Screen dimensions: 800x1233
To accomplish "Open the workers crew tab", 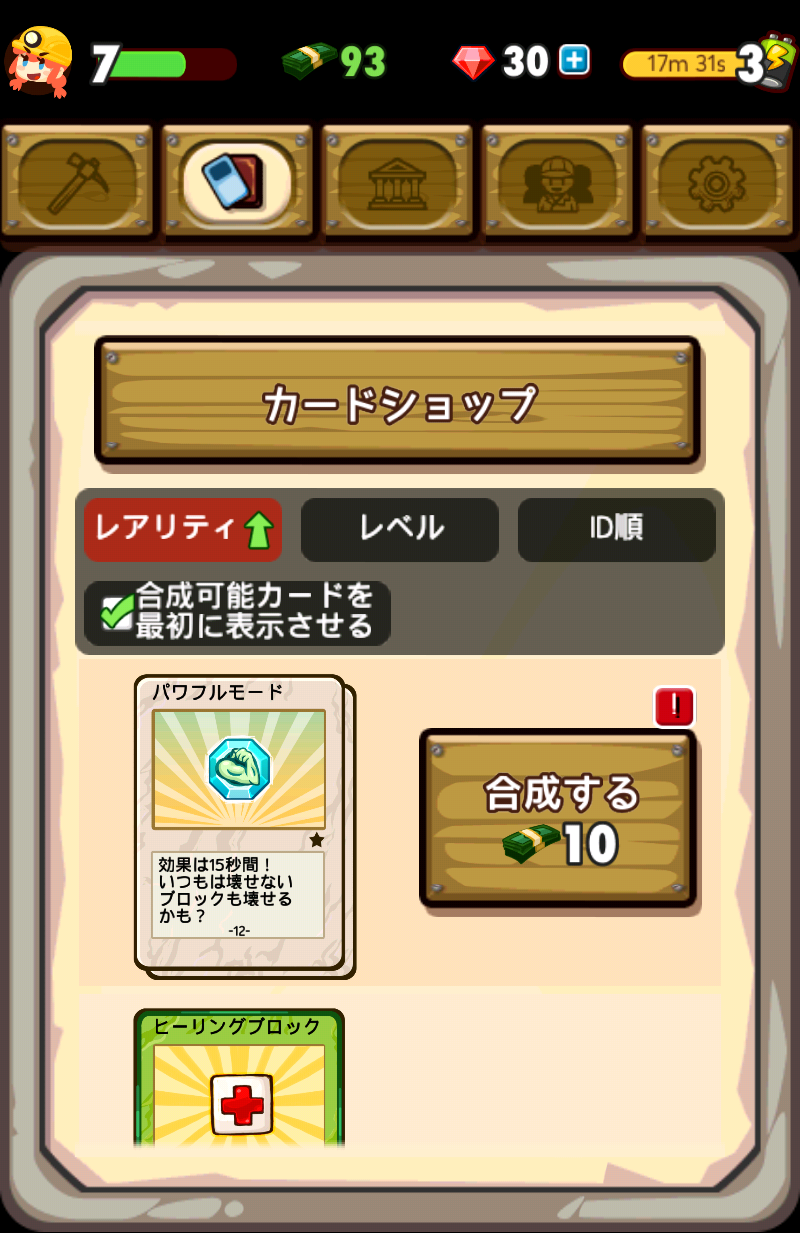I will click(557, 181).
